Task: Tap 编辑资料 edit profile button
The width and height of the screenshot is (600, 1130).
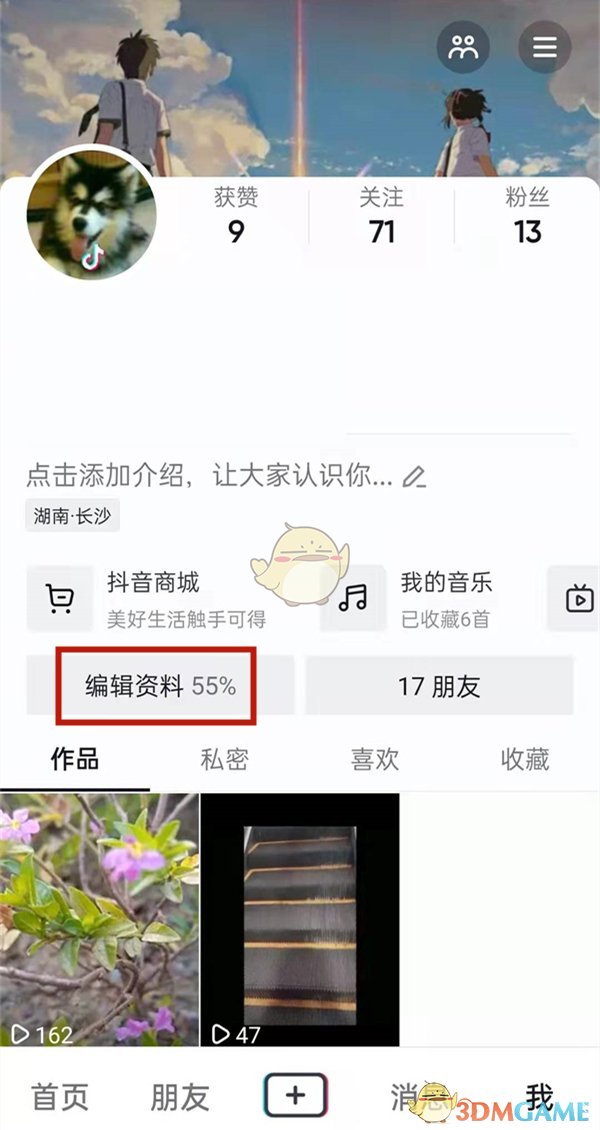Action: [160, 686]
